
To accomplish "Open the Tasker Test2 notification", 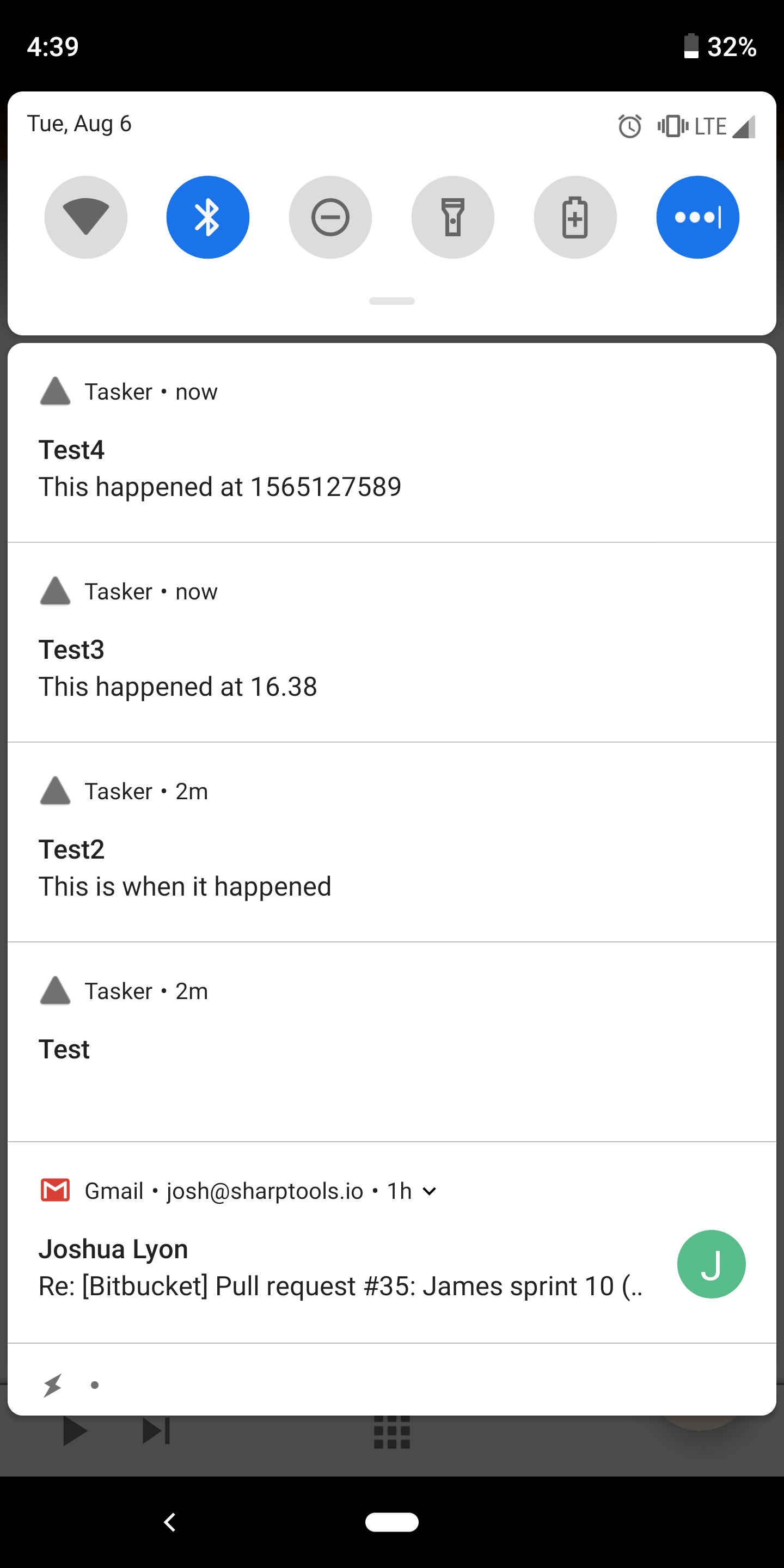I will tap(392, 842).
